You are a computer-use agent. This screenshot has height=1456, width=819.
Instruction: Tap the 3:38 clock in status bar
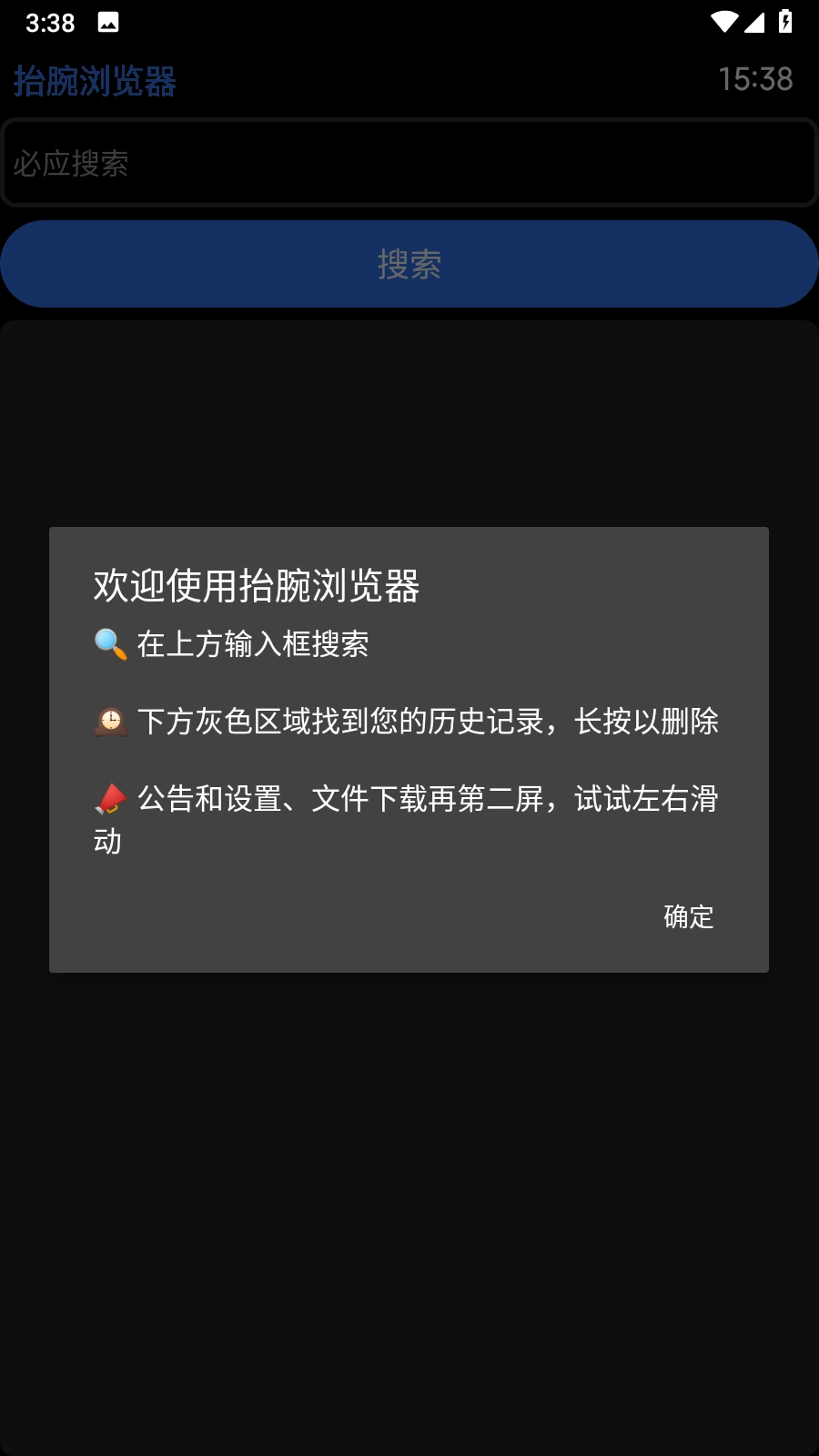[50, 22]
